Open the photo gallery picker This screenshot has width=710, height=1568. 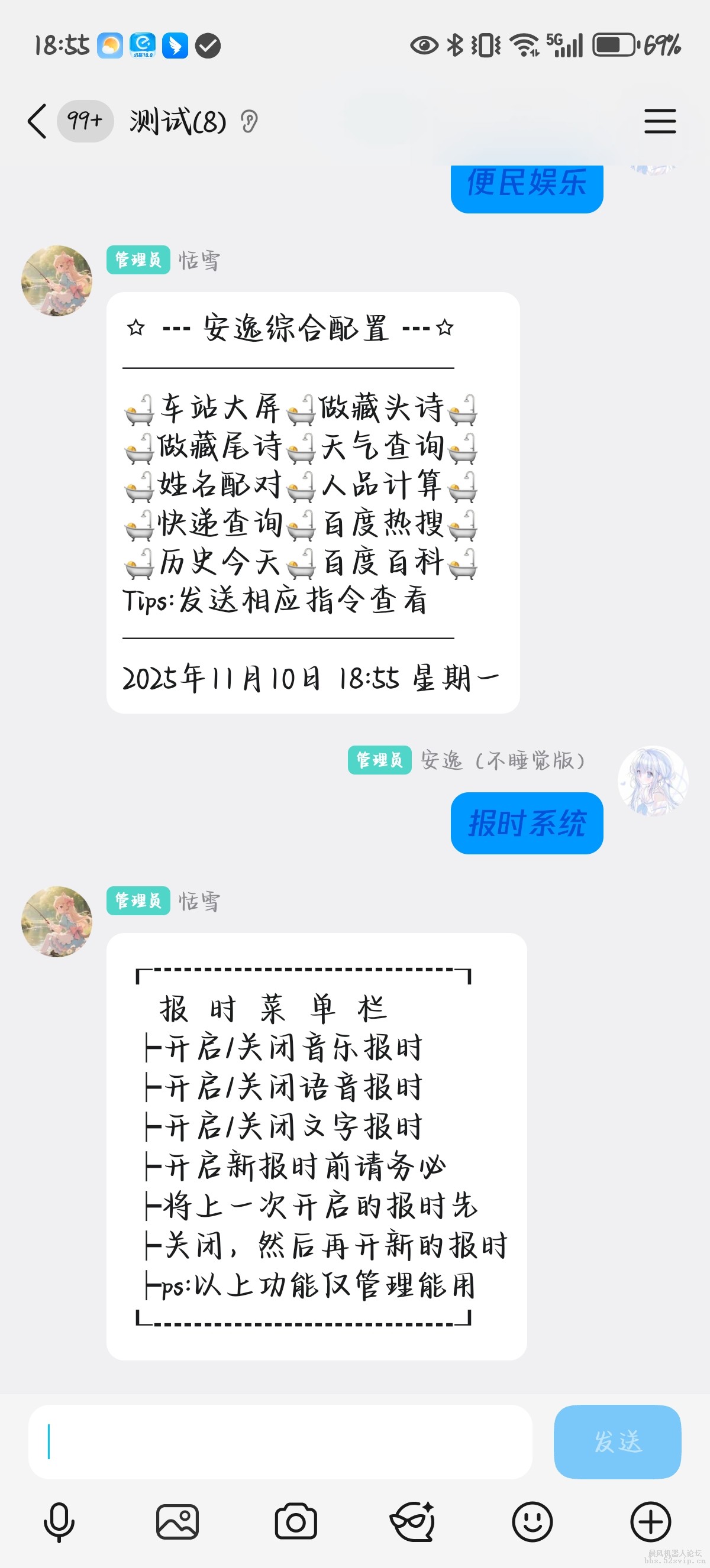pos(177,1522)
